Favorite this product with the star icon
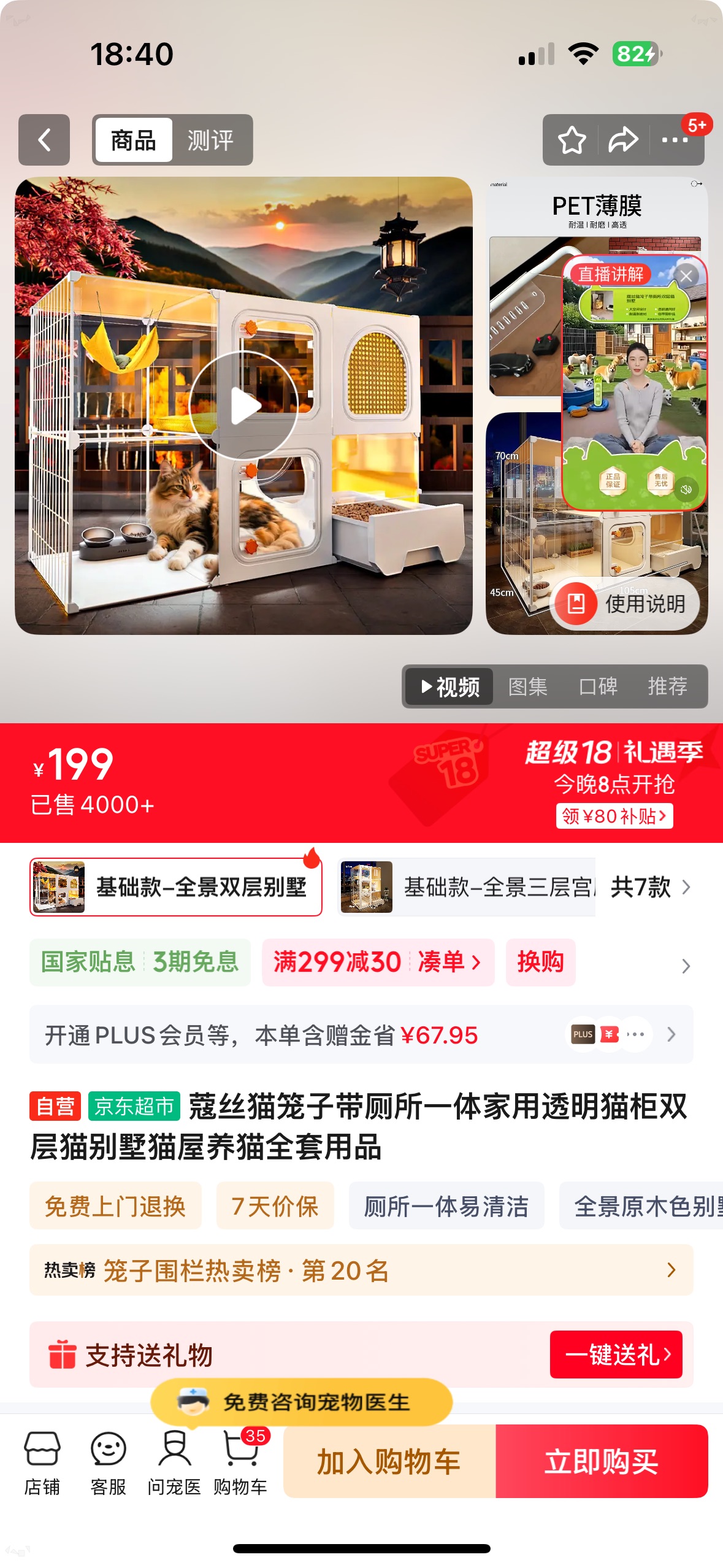The width and height of the screenshot is (723, 1568). (x=572, y=140)
